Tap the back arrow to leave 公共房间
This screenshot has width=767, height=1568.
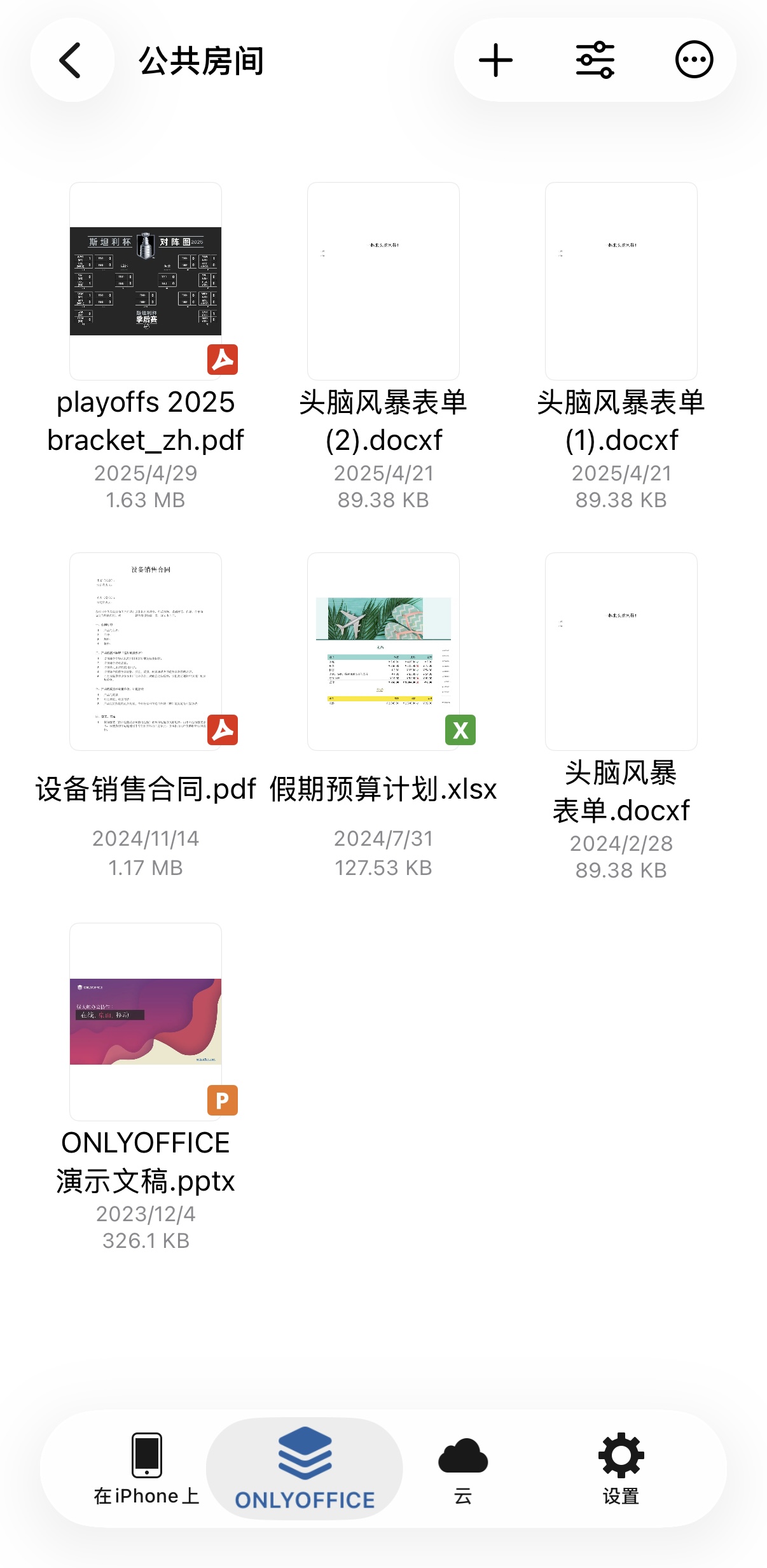pos(71,59)
